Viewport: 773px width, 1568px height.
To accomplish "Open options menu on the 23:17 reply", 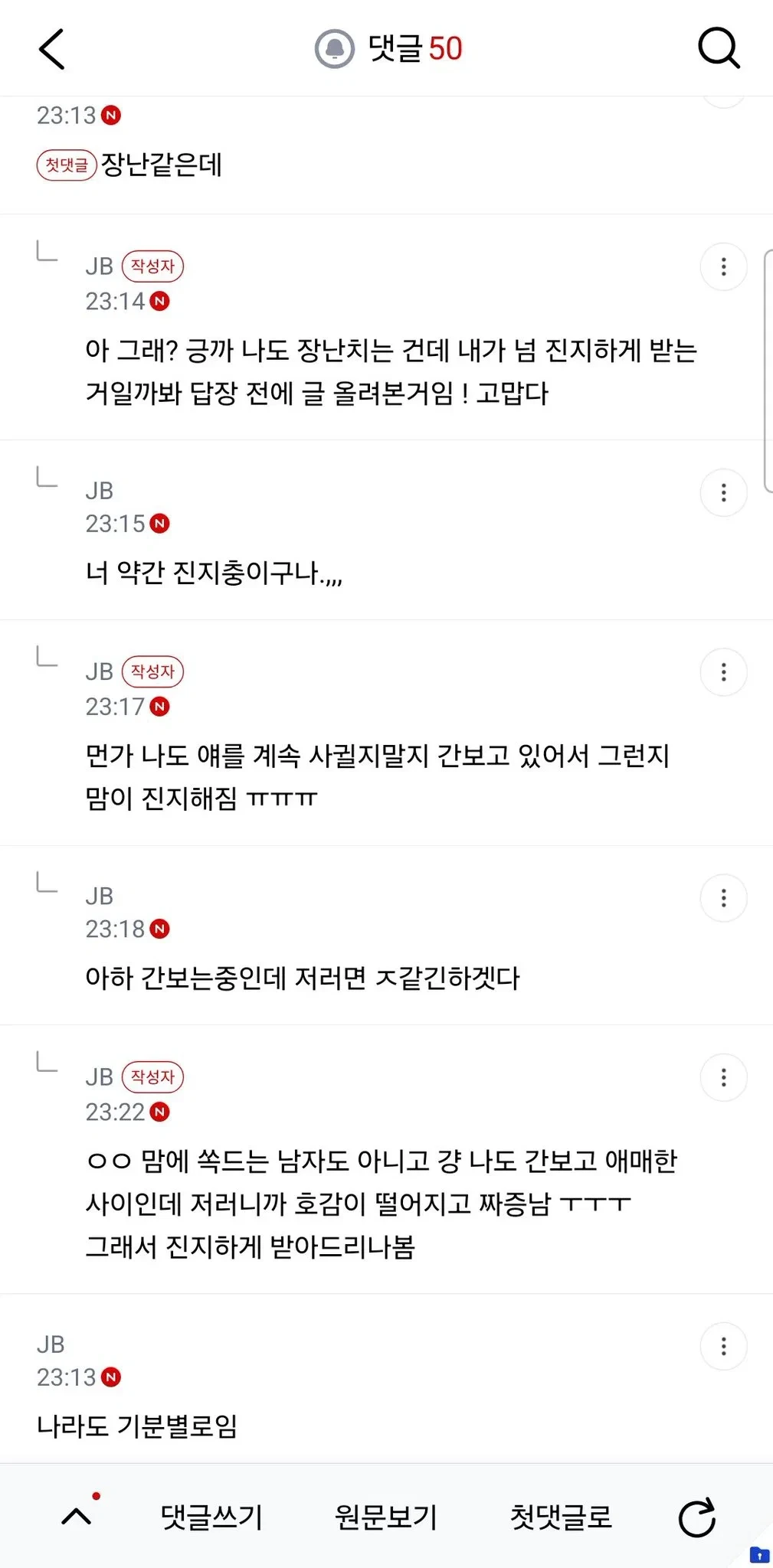I will click(723, 672).
